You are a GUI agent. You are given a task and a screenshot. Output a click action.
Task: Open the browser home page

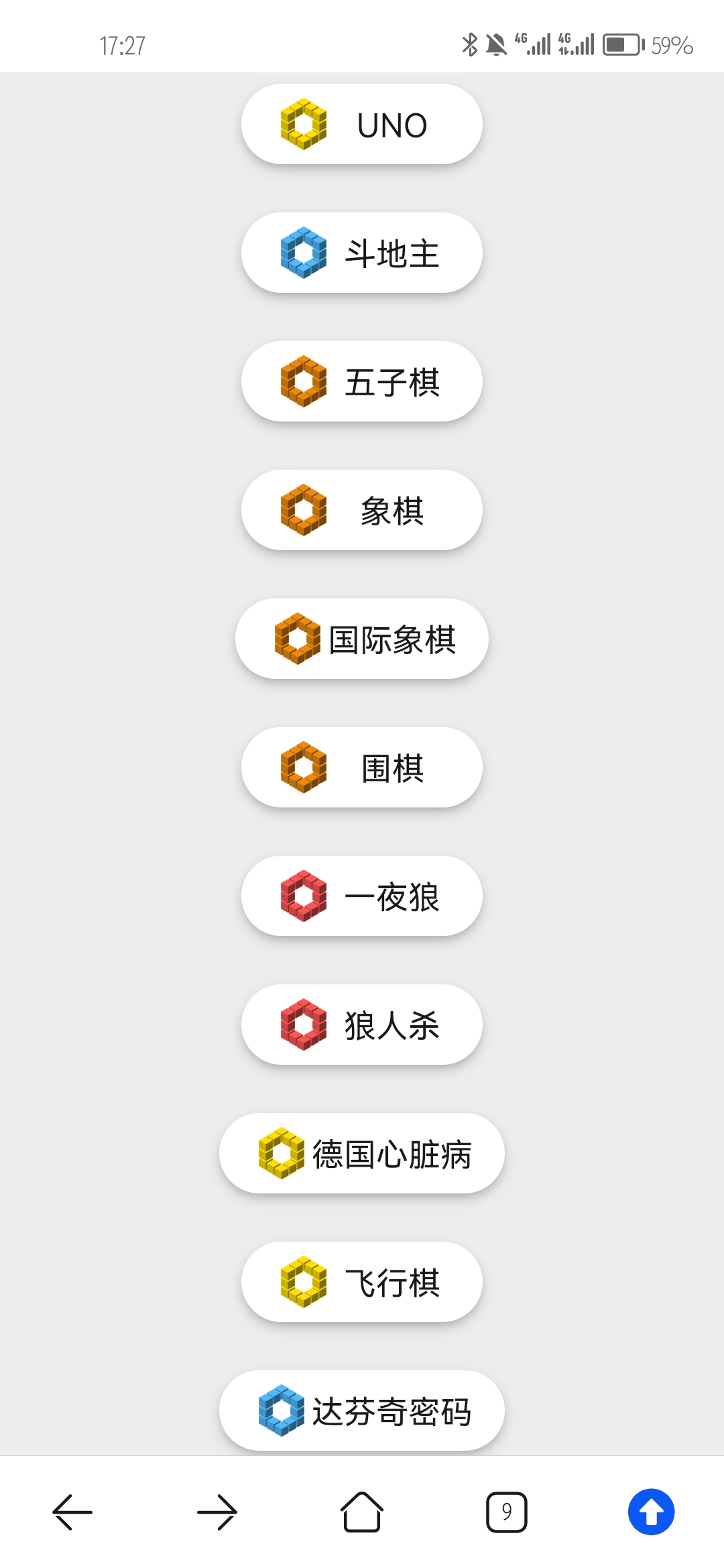point(362,1512)
